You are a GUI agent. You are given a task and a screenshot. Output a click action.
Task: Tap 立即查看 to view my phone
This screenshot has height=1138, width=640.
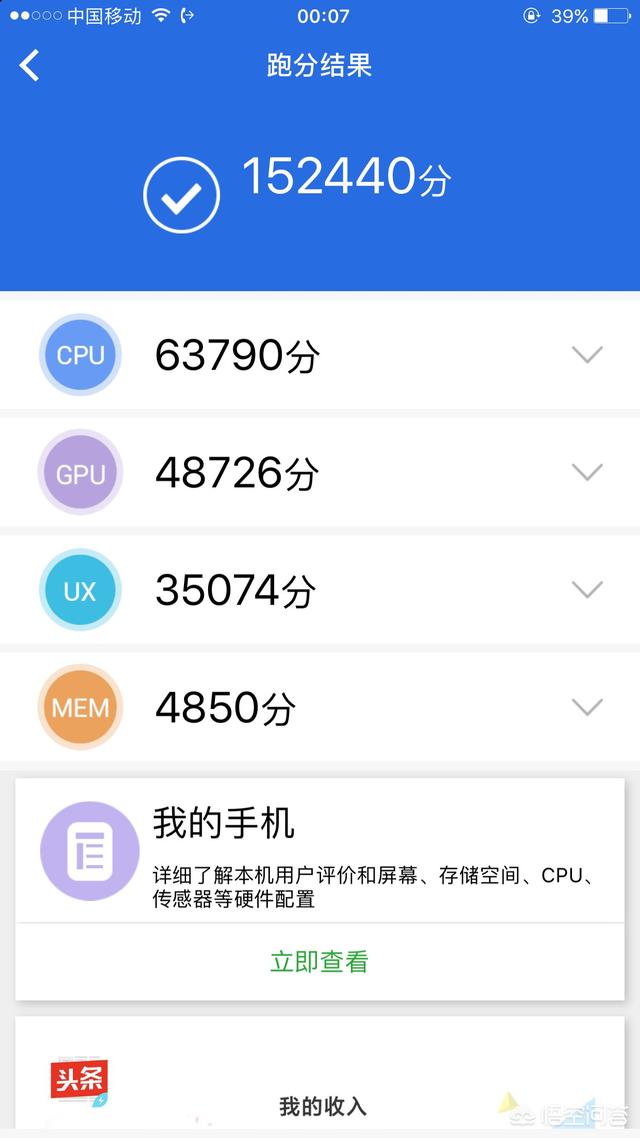(x=320, y=962)
